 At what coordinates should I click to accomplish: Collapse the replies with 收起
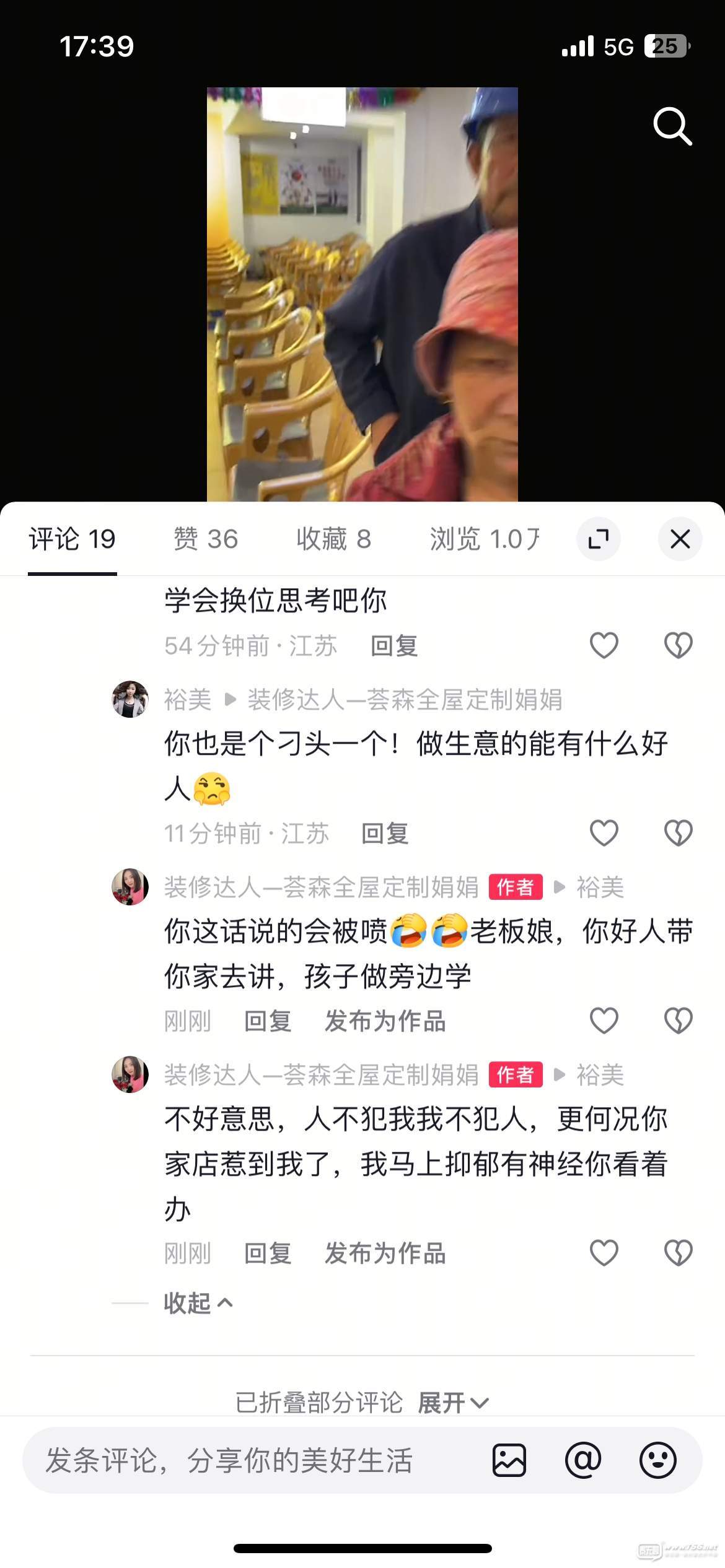[198, 1304]
